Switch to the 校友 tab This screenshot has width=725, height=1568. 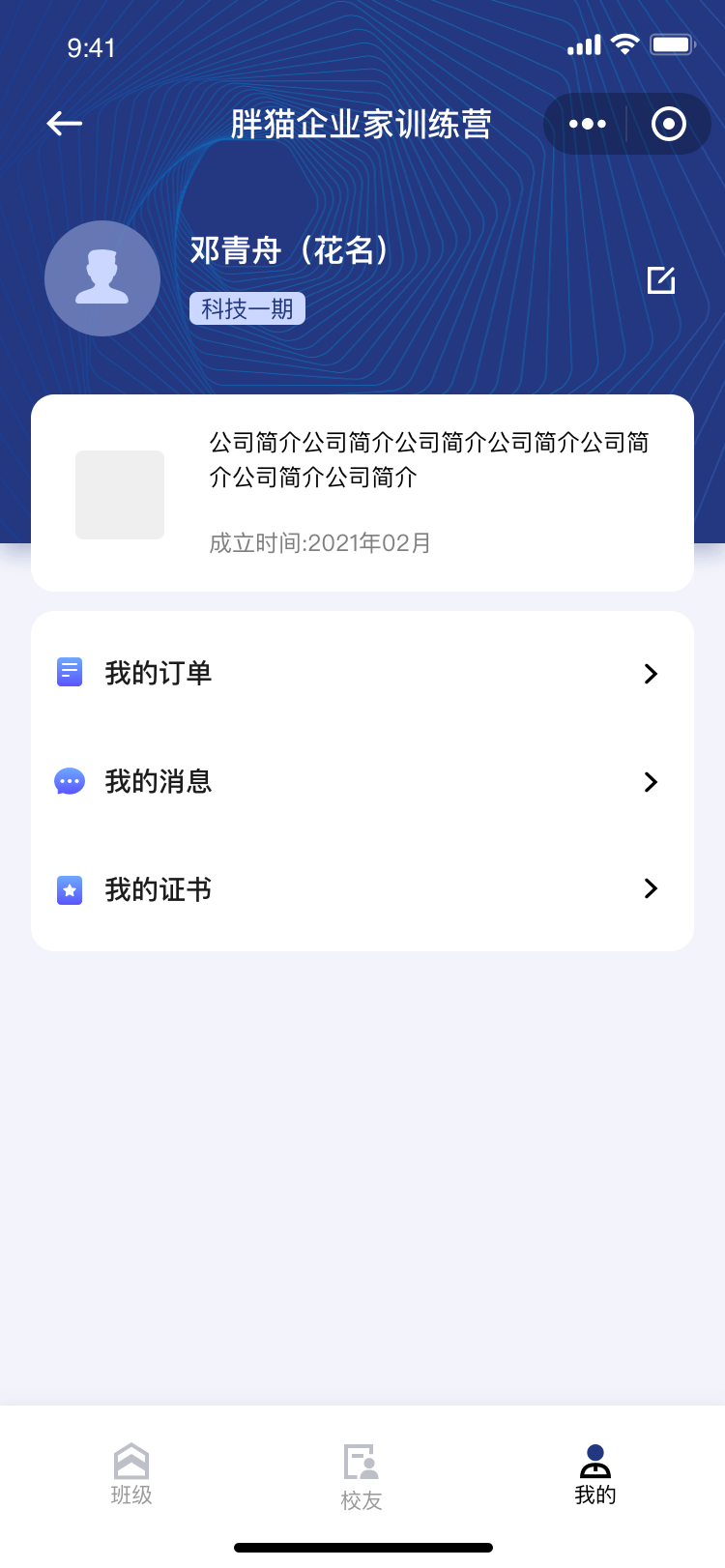pos(362,1477)
